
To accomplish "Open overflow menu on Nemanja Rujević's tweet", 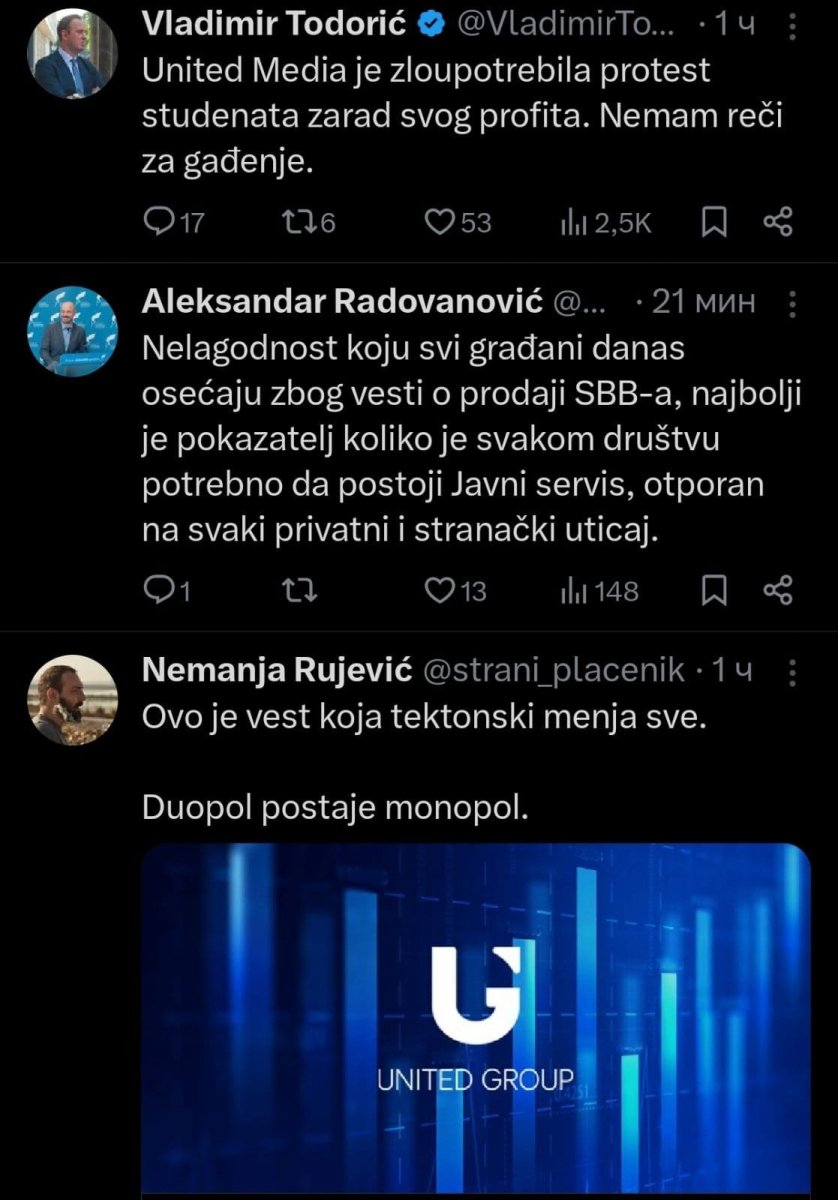I will [792, 670].
